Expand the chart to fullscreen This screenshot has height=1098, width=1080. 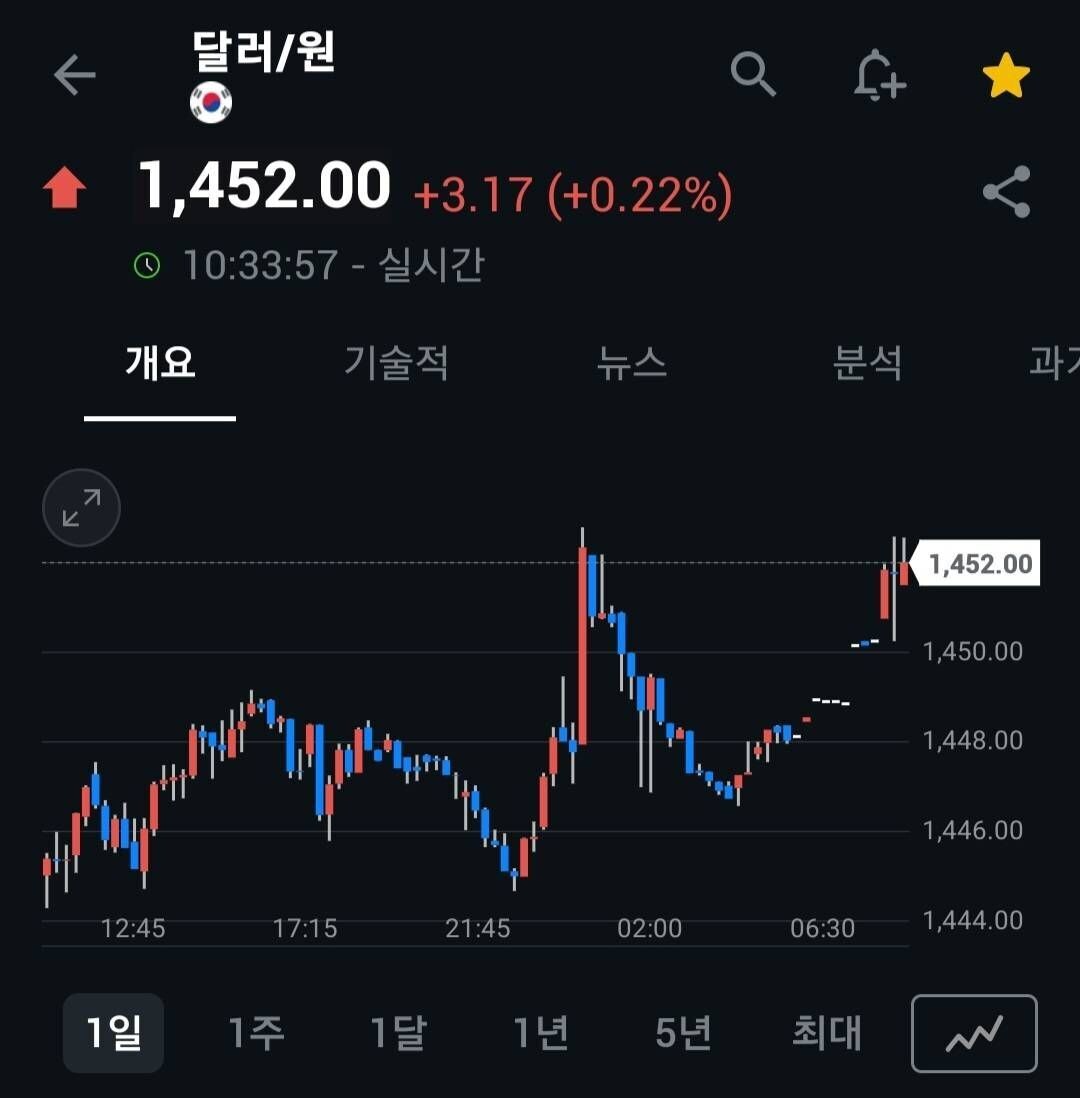[x=80, y=507]
